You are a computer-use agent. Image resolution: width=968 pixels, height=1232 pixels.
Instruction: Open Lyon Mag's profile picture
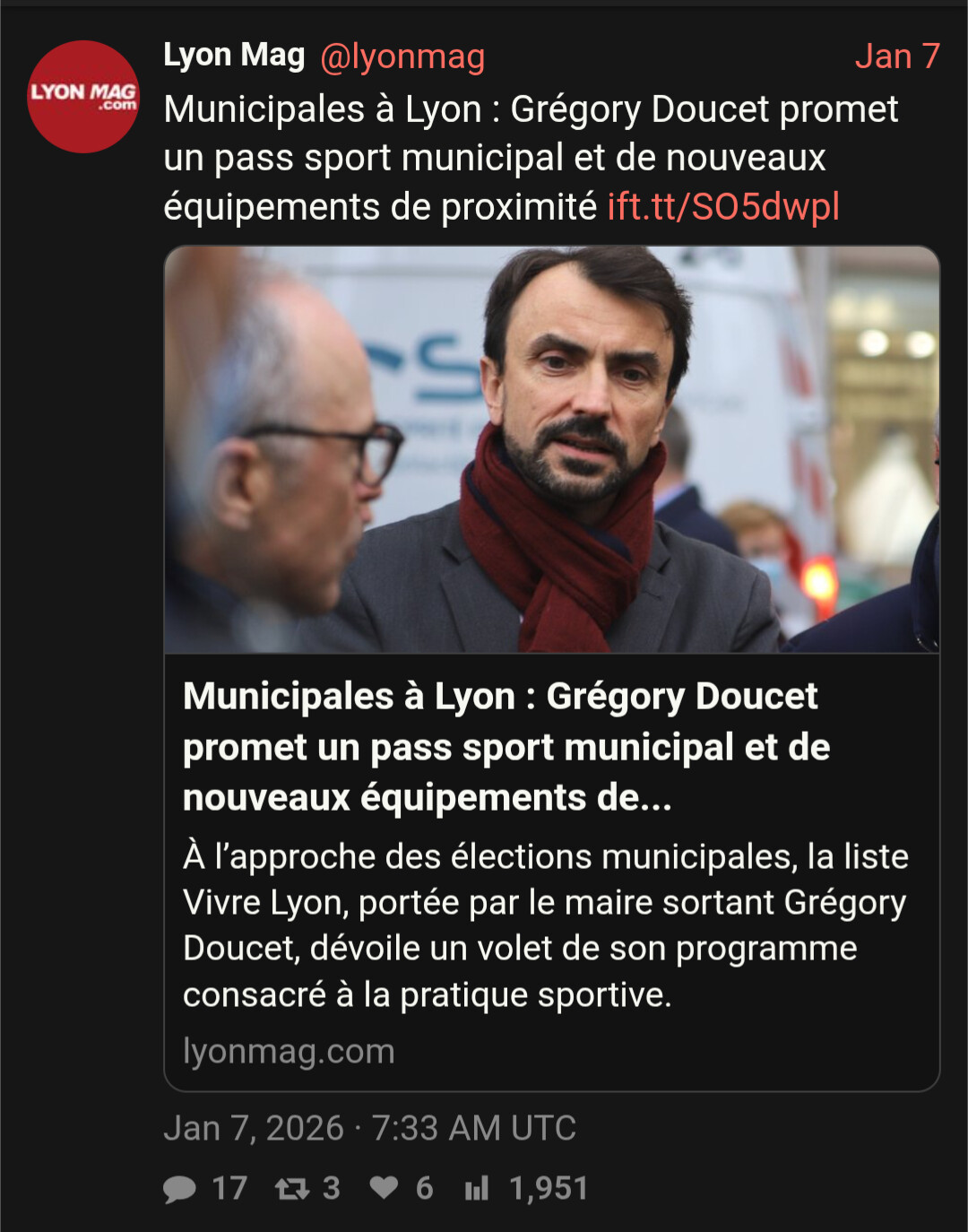pyautogui.click(x=83, y=97)
